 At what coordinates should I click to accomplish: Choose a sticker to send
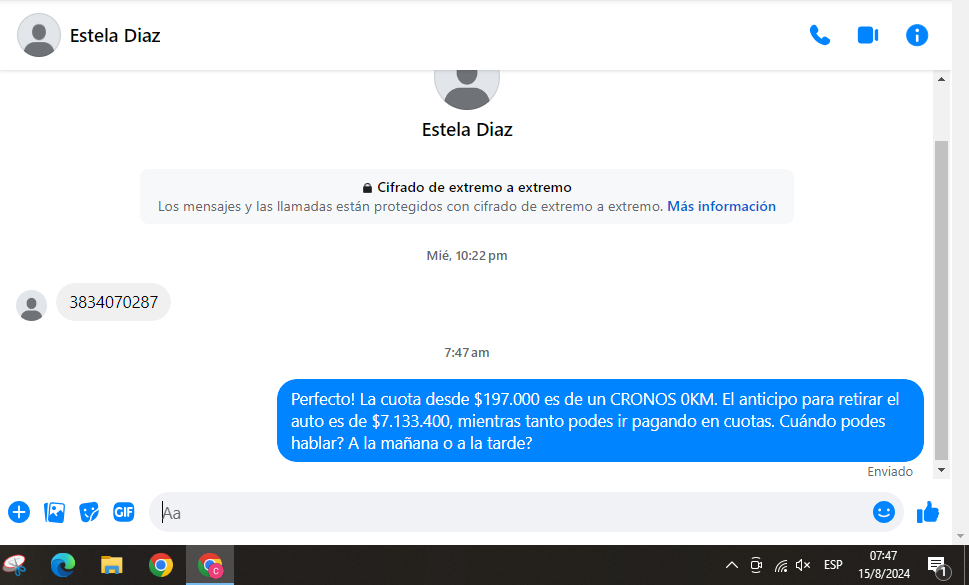89,512
